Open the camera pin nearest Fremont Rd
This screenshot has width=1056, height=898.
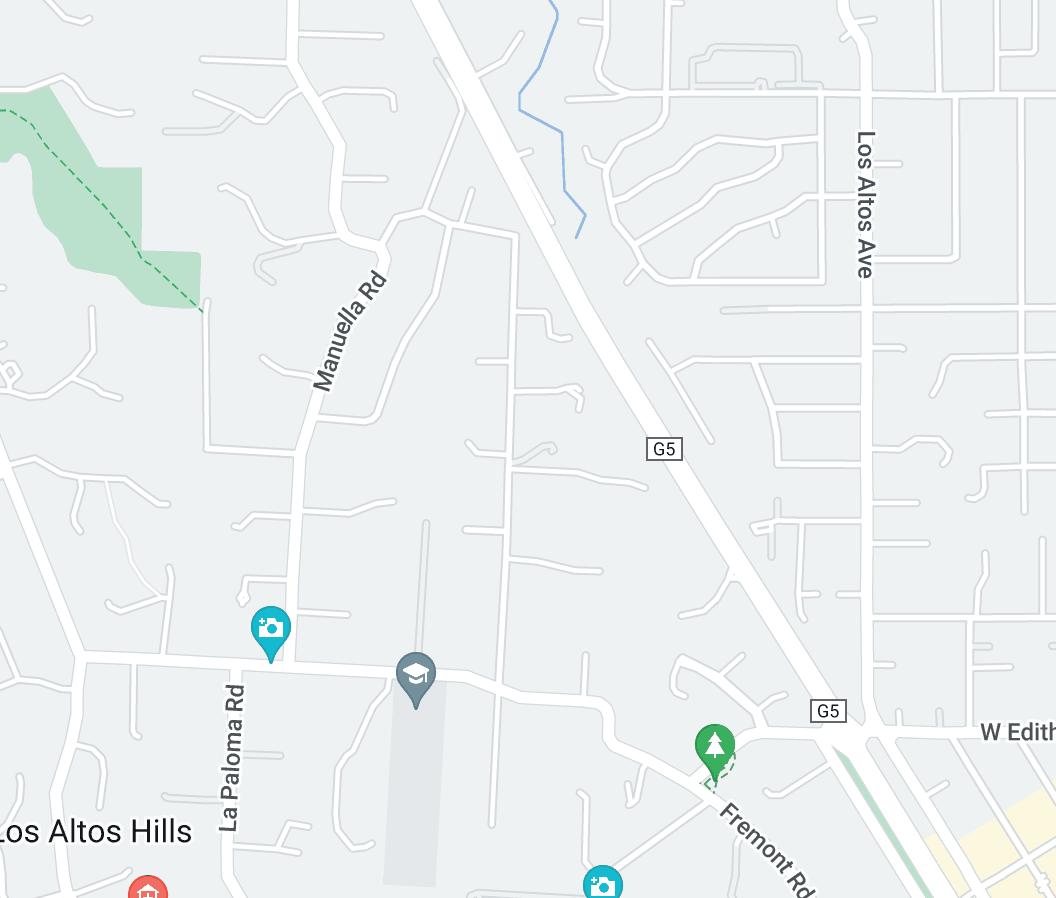(602, 884)
